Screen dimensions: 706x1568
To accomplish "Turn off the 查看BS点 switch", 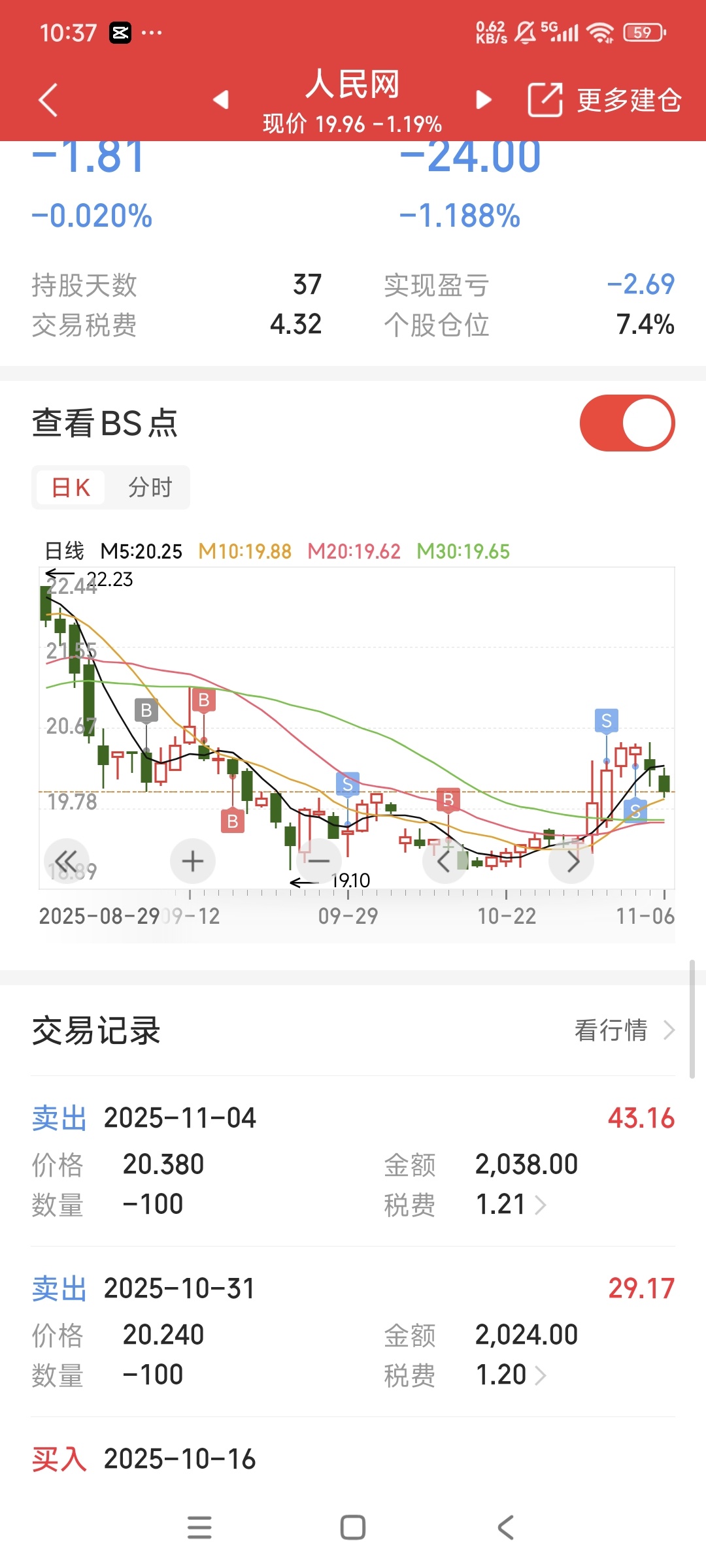I will click(627, 423).
